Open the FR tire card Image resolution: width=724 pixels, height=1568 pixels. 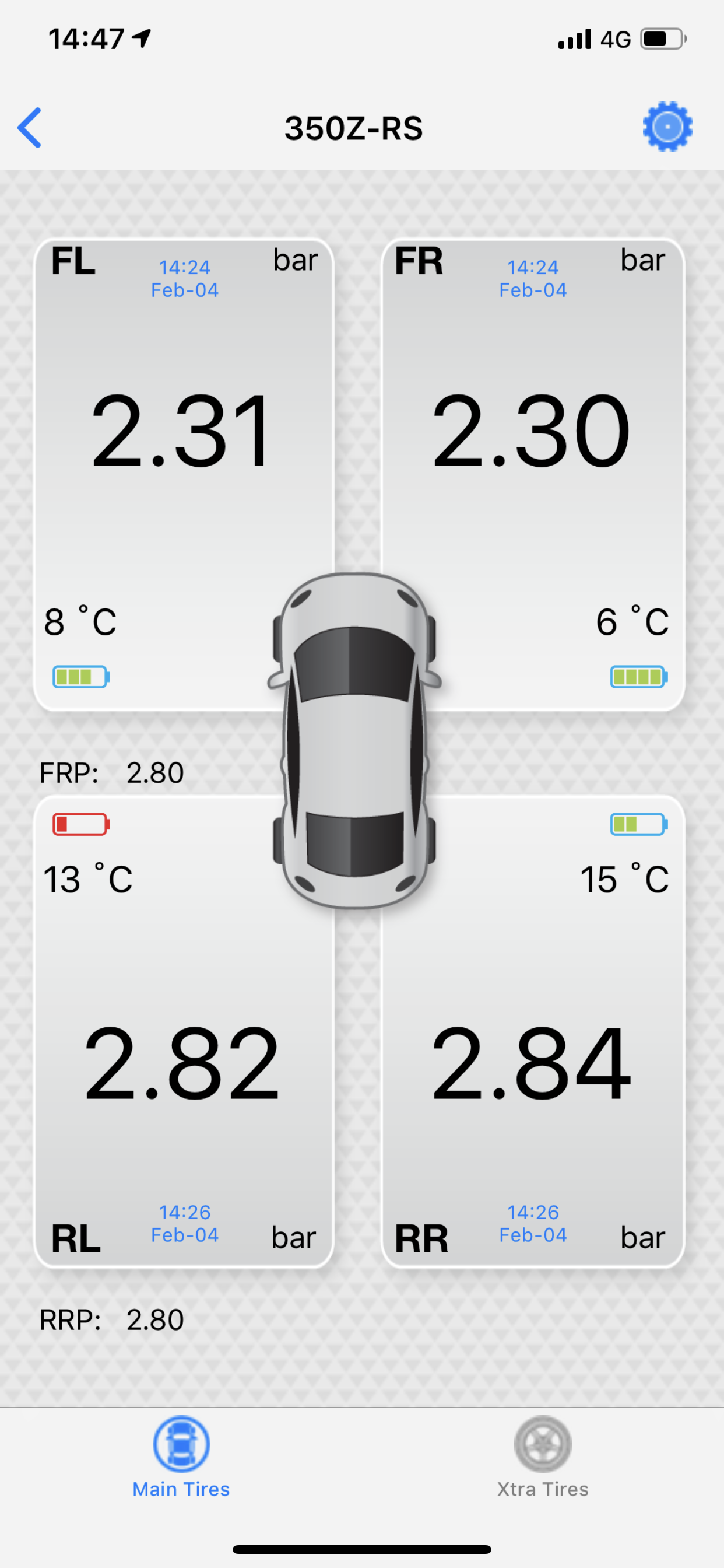tap(533, 475)
